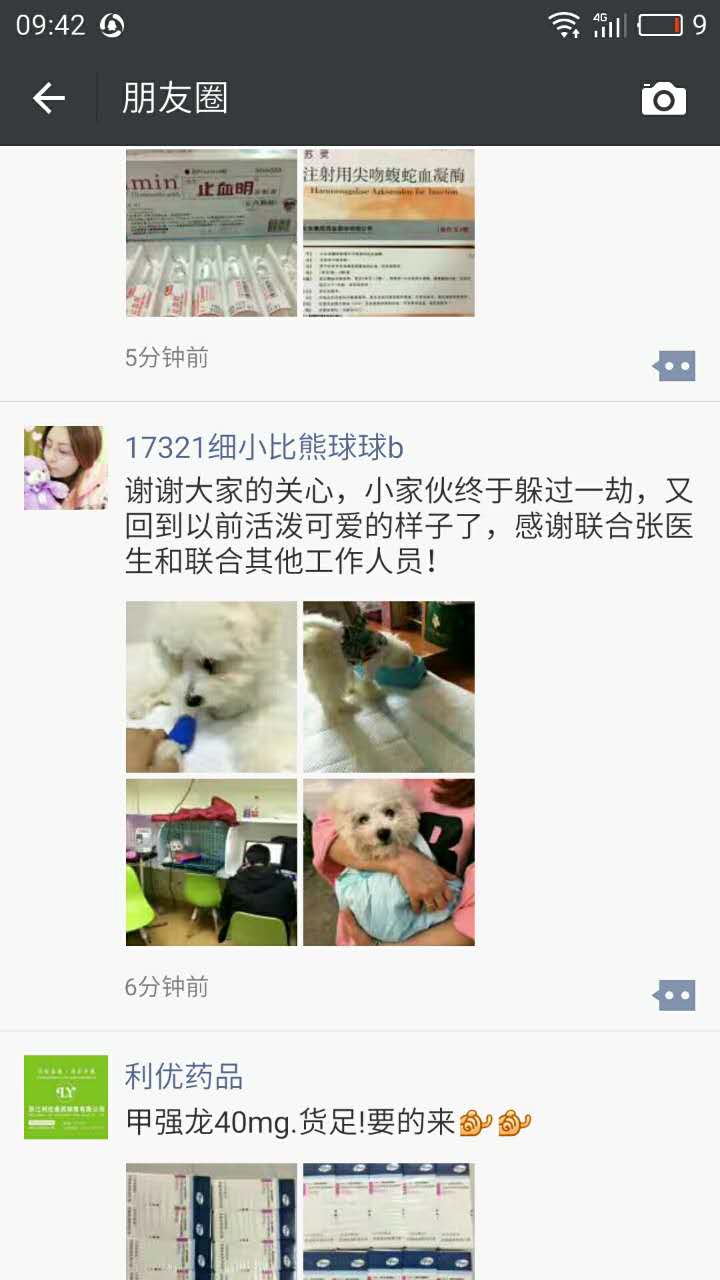
Task: Open the camera to post a moment
Action: coord(663,98)
